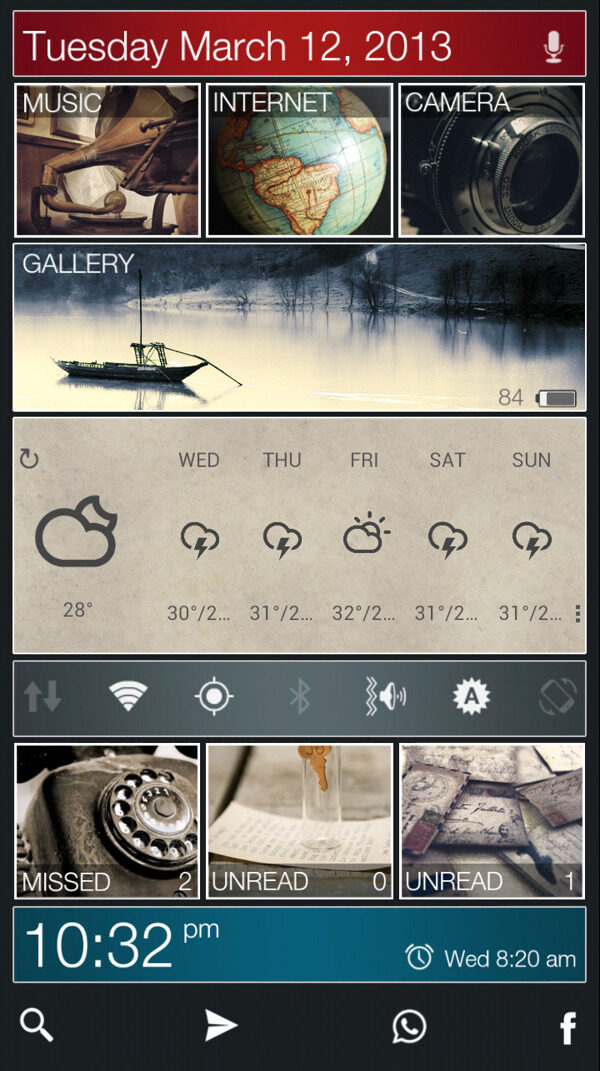Open the search magnifier shortcut
Screen dimensions: 600x1071
tap(37, 1025)
